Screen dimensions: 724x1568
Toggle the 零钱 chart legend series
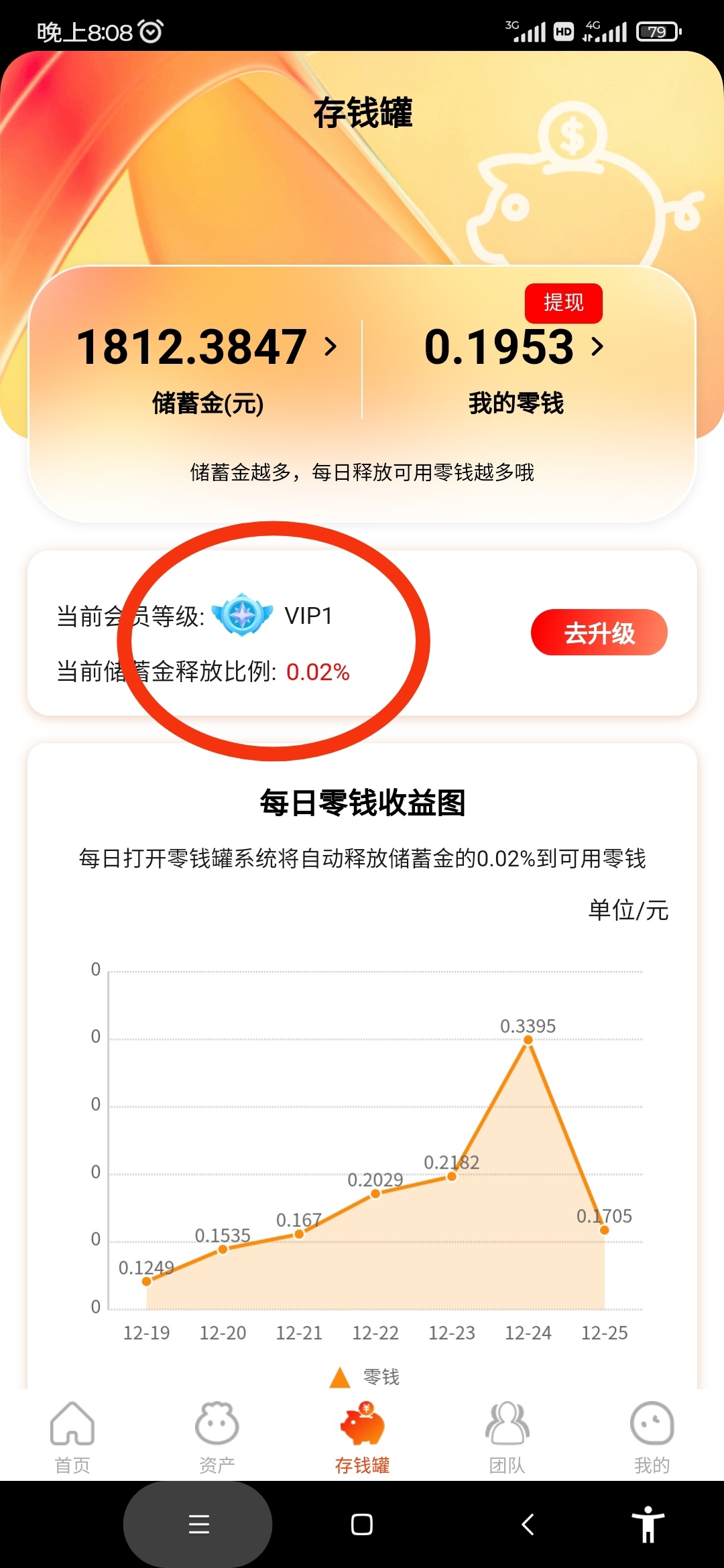click(365, 1377)
